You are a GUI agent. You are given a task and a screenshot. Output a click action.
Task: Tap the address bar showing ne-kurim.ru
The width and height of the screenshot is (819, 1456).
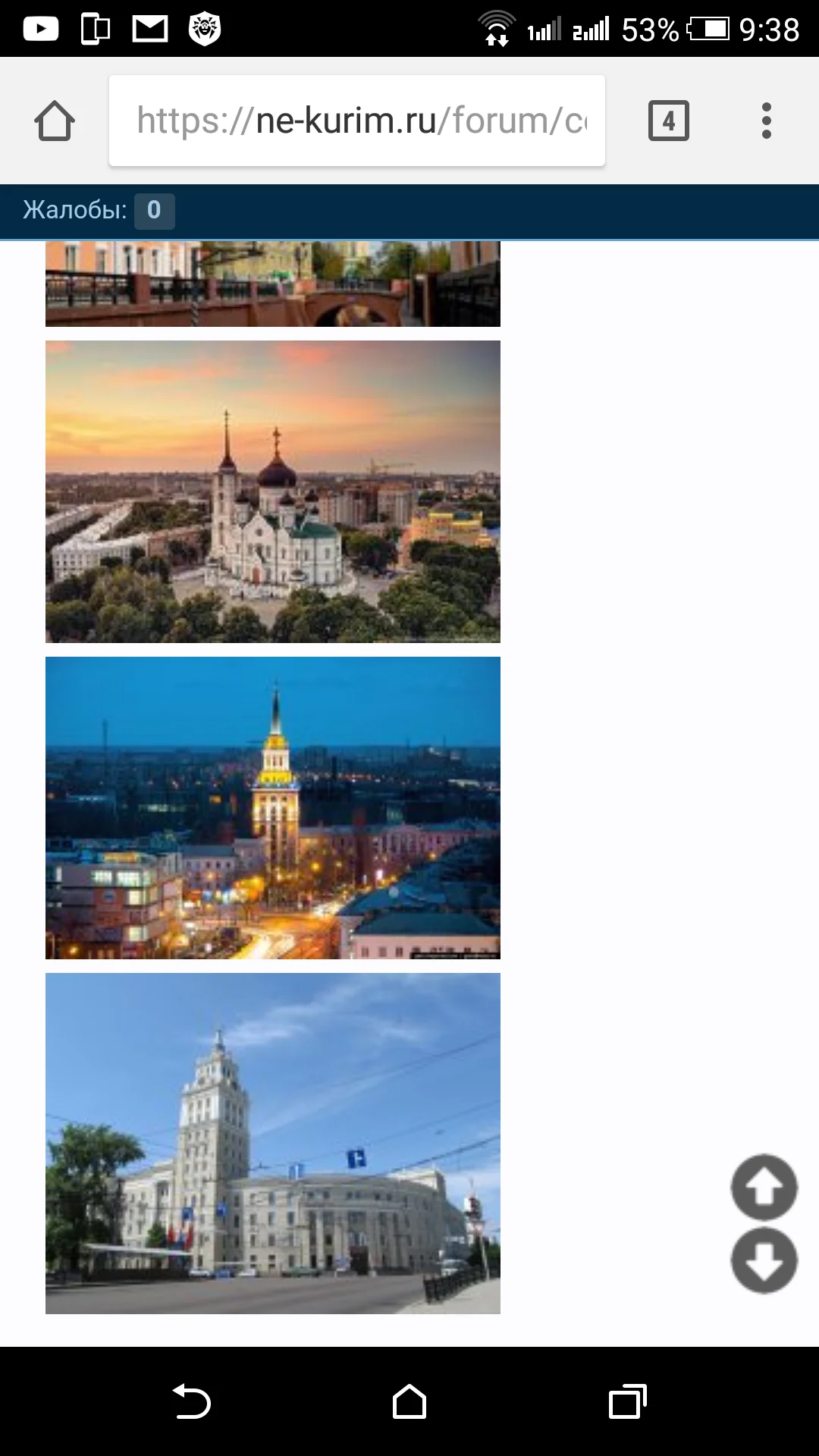(356, 120)
